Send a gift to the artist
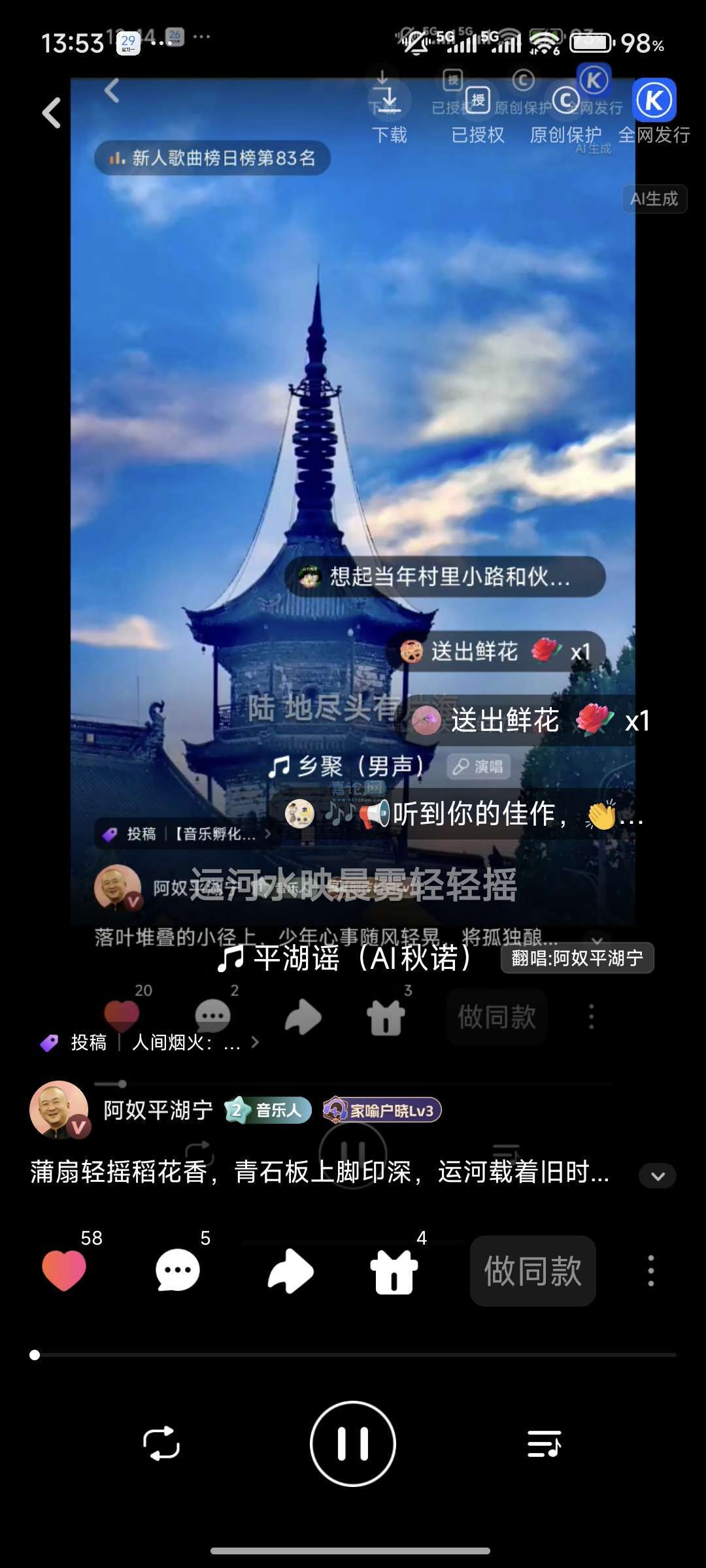 tap(394, 1270)
